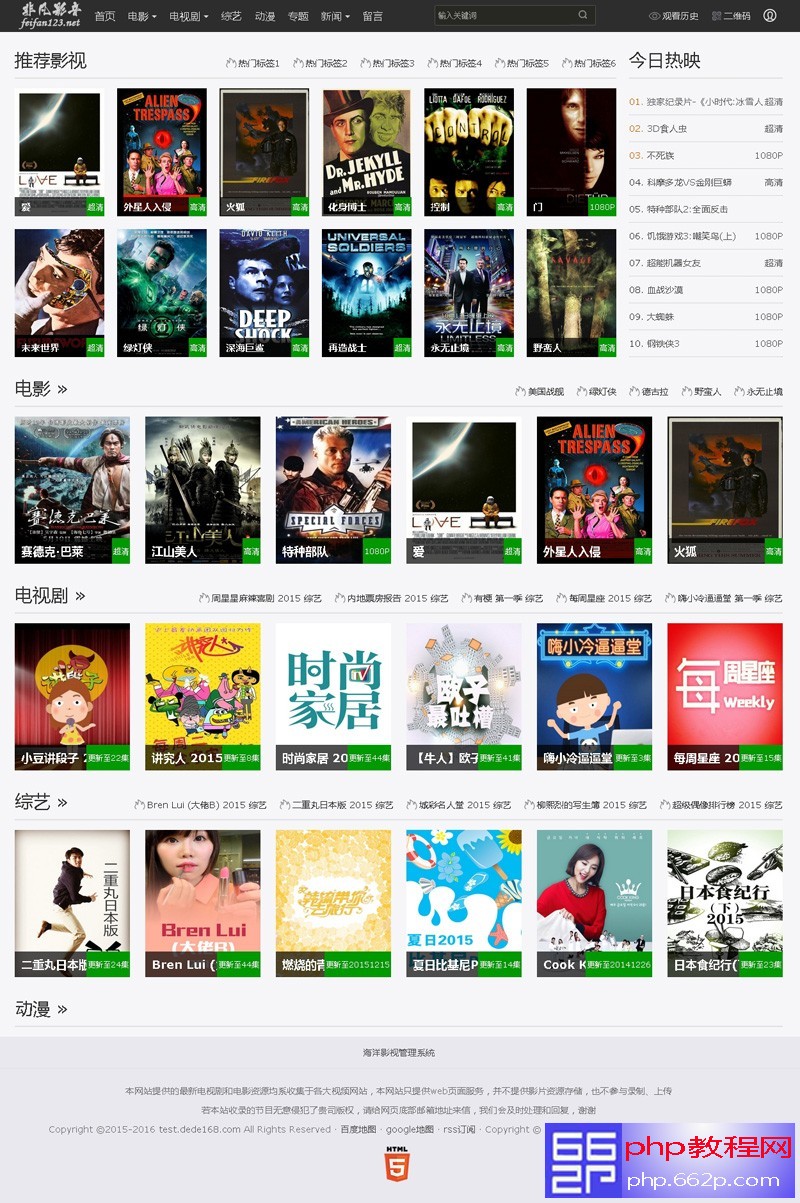
Task: Tap the search magnifier icon
Action: pos(583,16)
